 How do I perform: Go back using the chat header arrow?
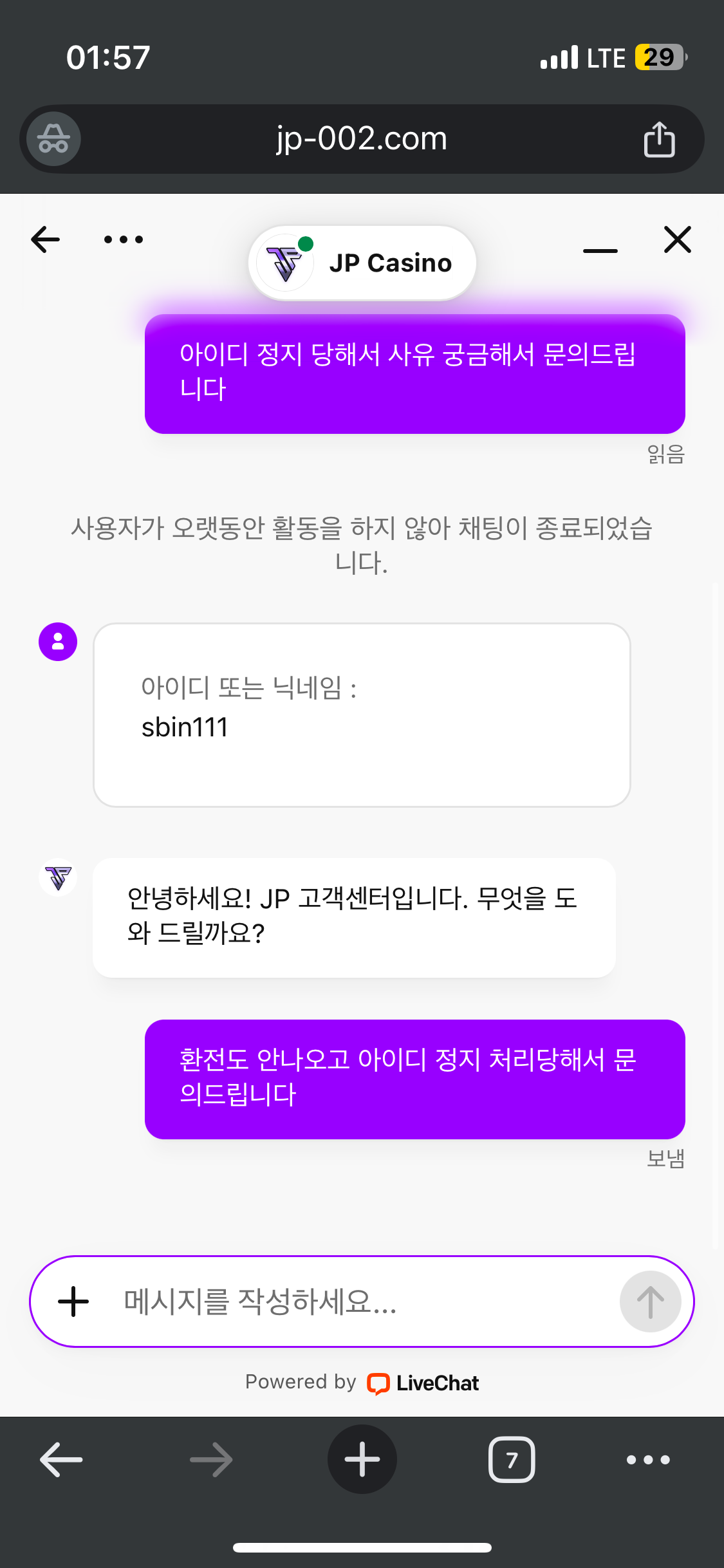[x=45, y=239]
